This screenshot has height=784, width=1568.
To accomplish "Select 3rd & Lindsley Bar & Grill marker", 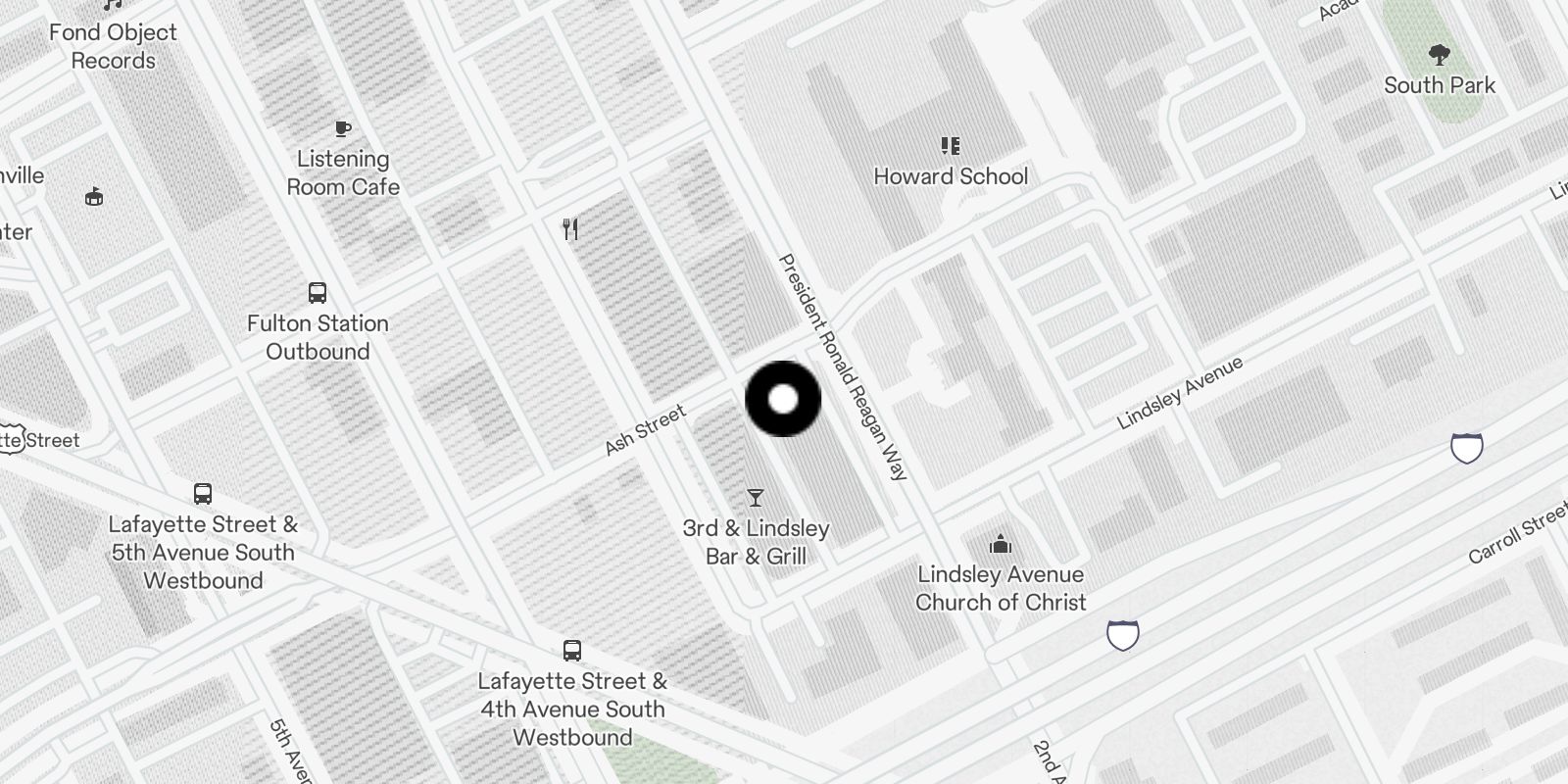I will (x=756, y=499).
